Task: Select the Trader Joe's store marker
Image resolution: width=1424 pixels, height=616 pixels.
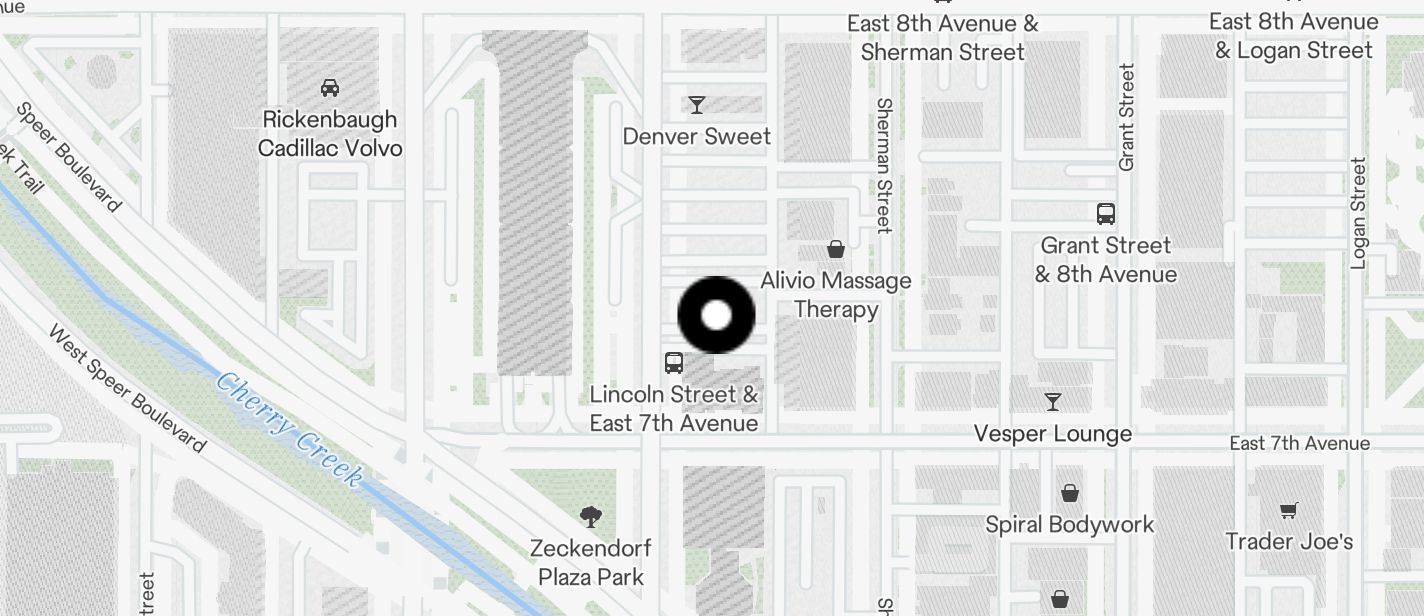Action: click(x=1290, y=511)
